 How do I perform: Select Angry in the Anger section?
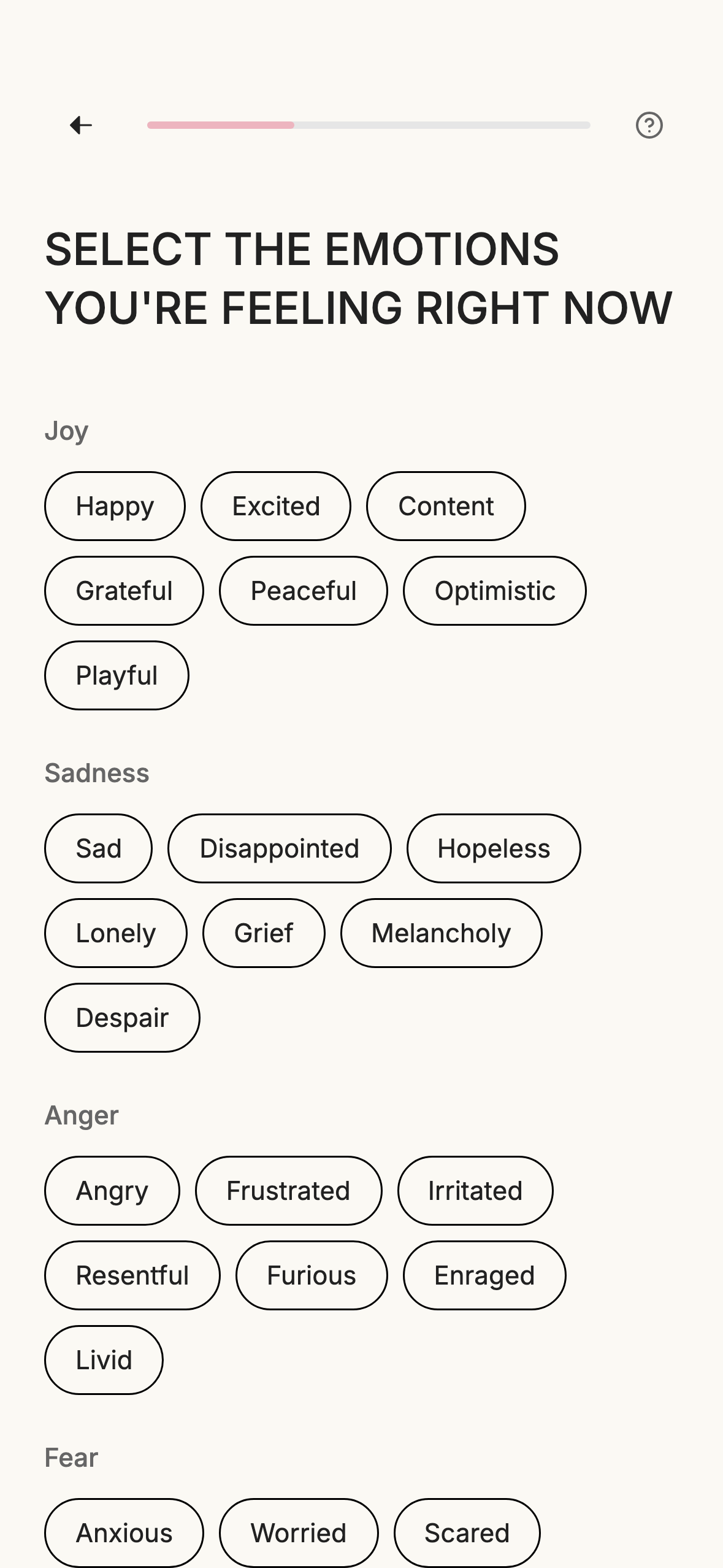112,1190
